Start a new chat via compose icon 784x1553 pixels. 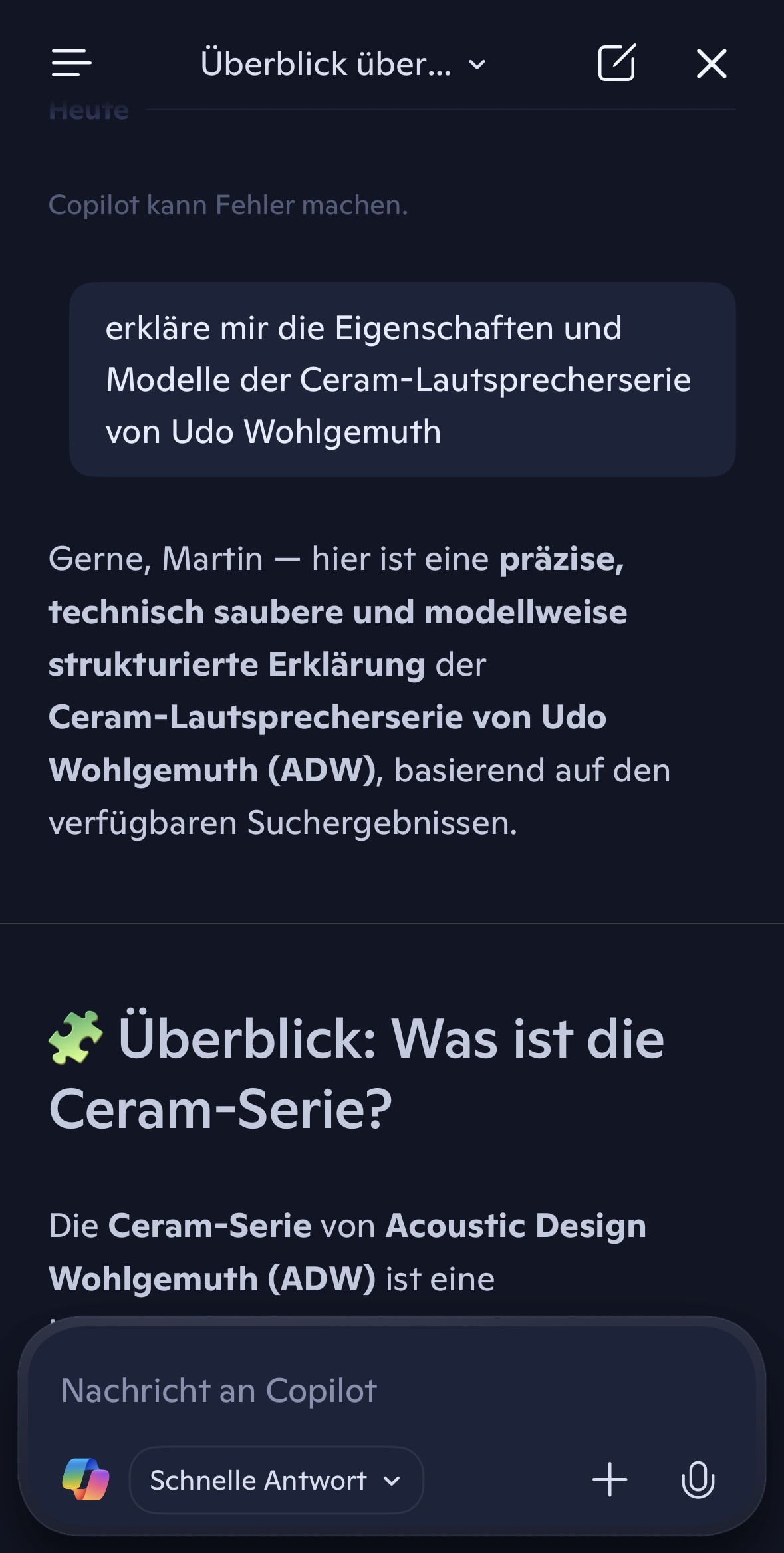[x=616, y=63]
